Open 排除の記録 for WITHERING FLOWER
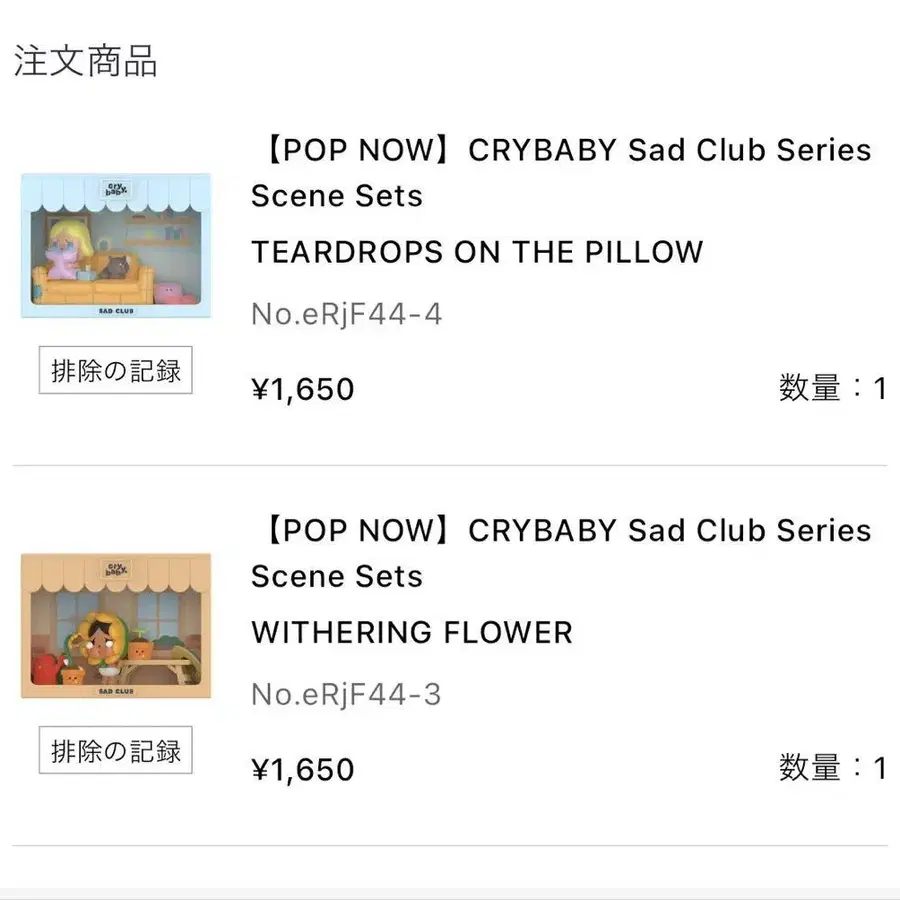The width and height of the screenshot is (900, 900). [x=116, y=750]
